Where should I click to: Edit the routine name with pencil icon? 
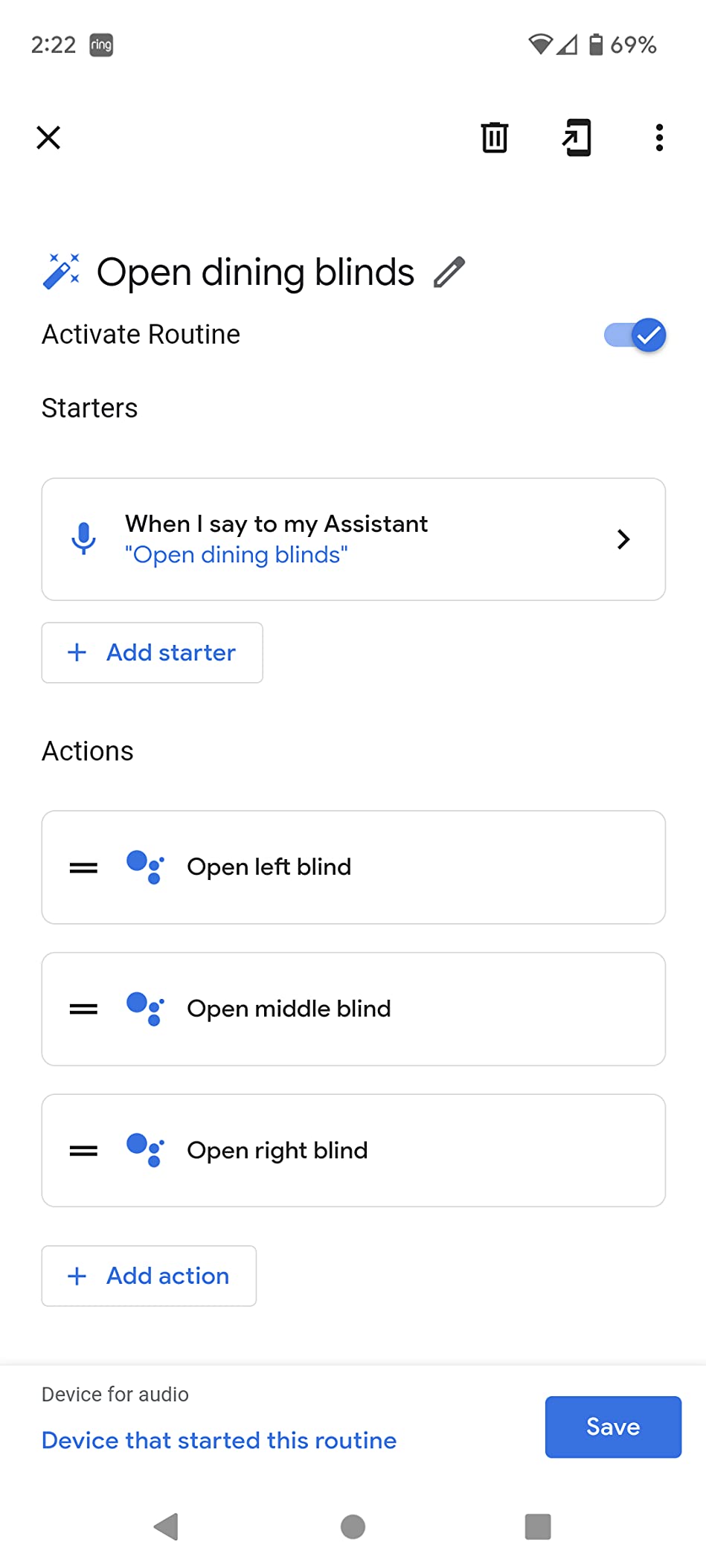449,272
